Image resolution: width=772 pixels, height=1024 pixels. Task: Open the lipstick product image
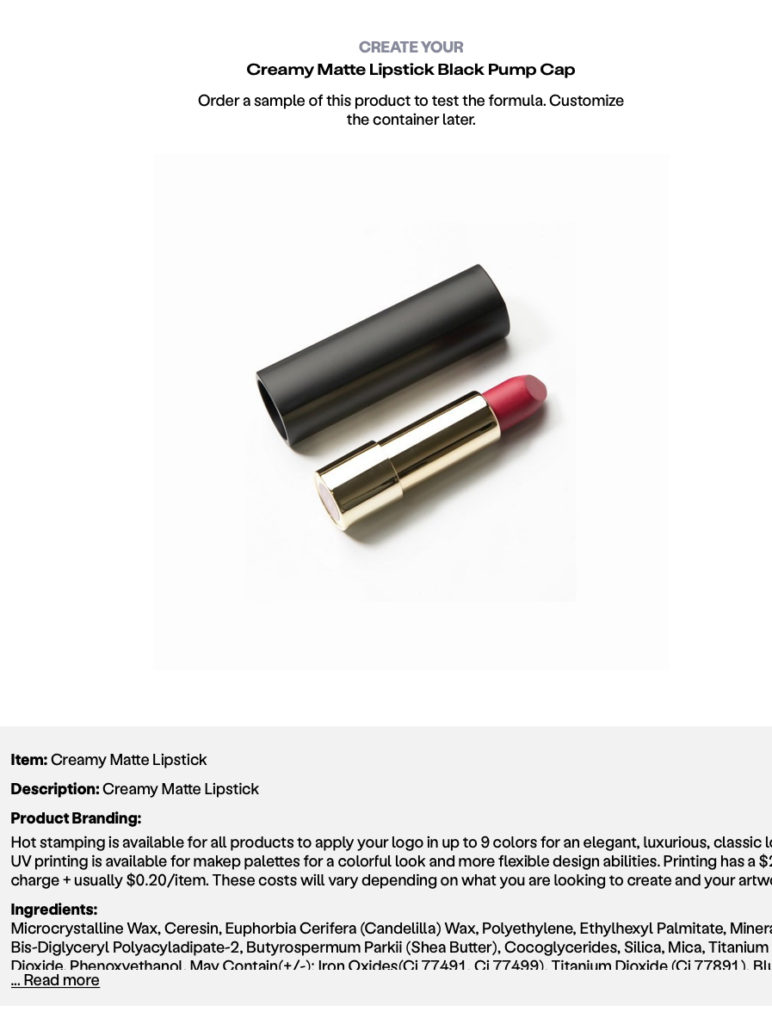click(410, 411)
